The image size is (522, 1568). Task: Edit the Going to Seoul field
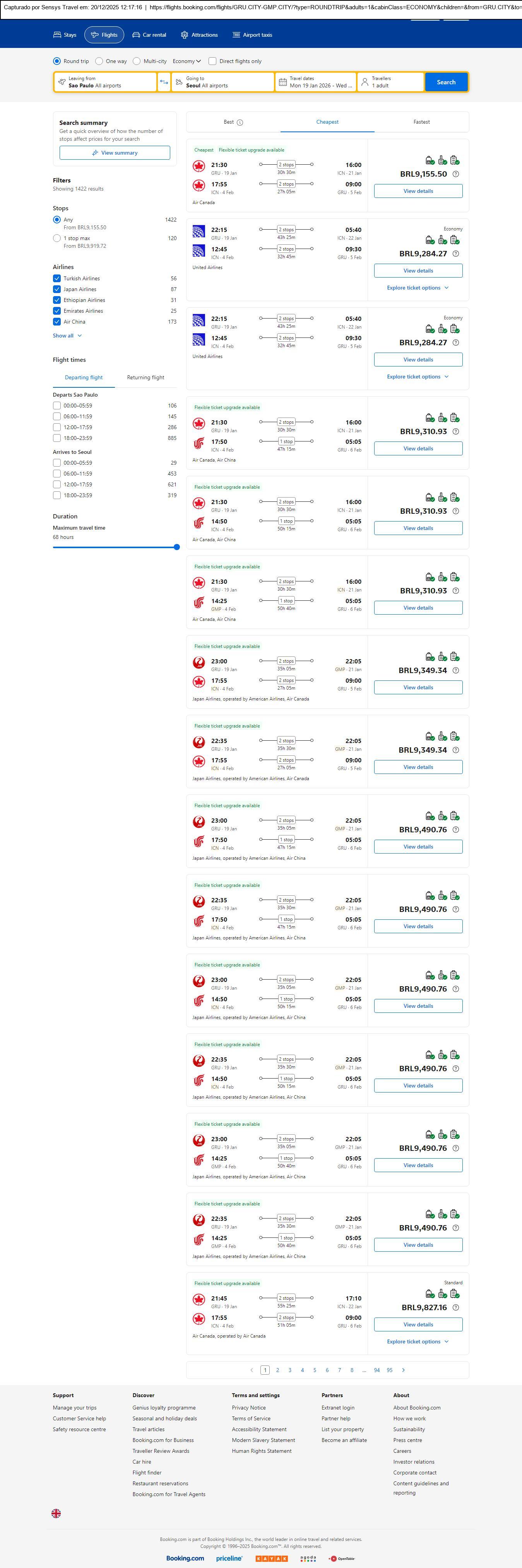point(222,82)
